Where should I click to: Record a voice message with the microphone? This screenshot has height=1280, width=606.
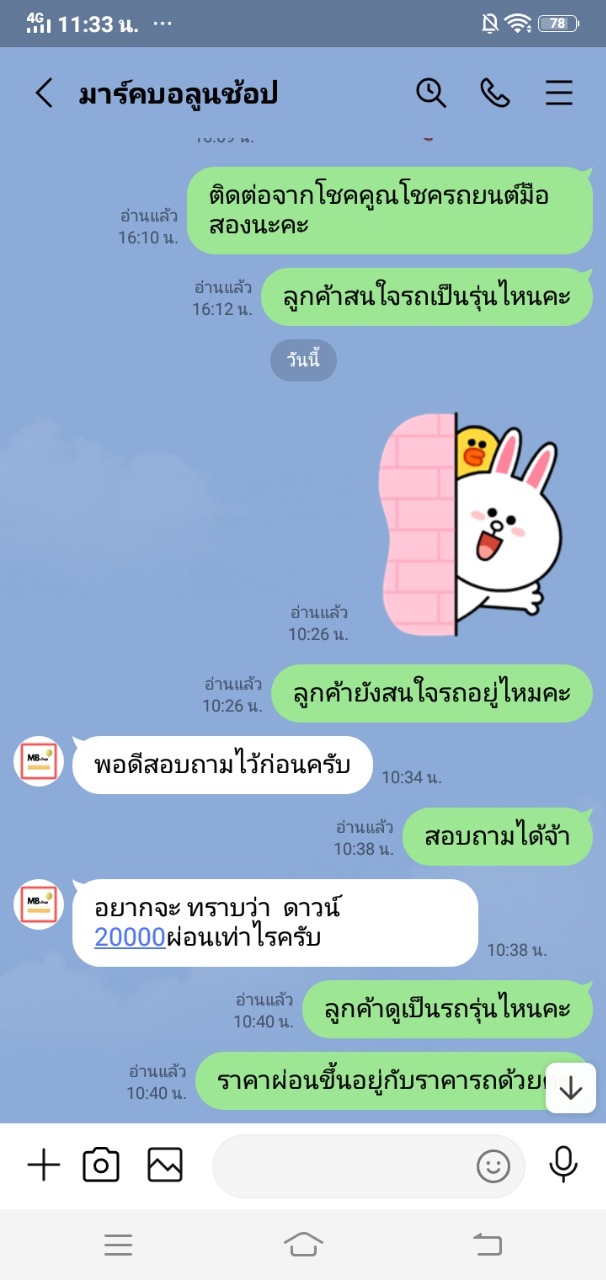564,1165
